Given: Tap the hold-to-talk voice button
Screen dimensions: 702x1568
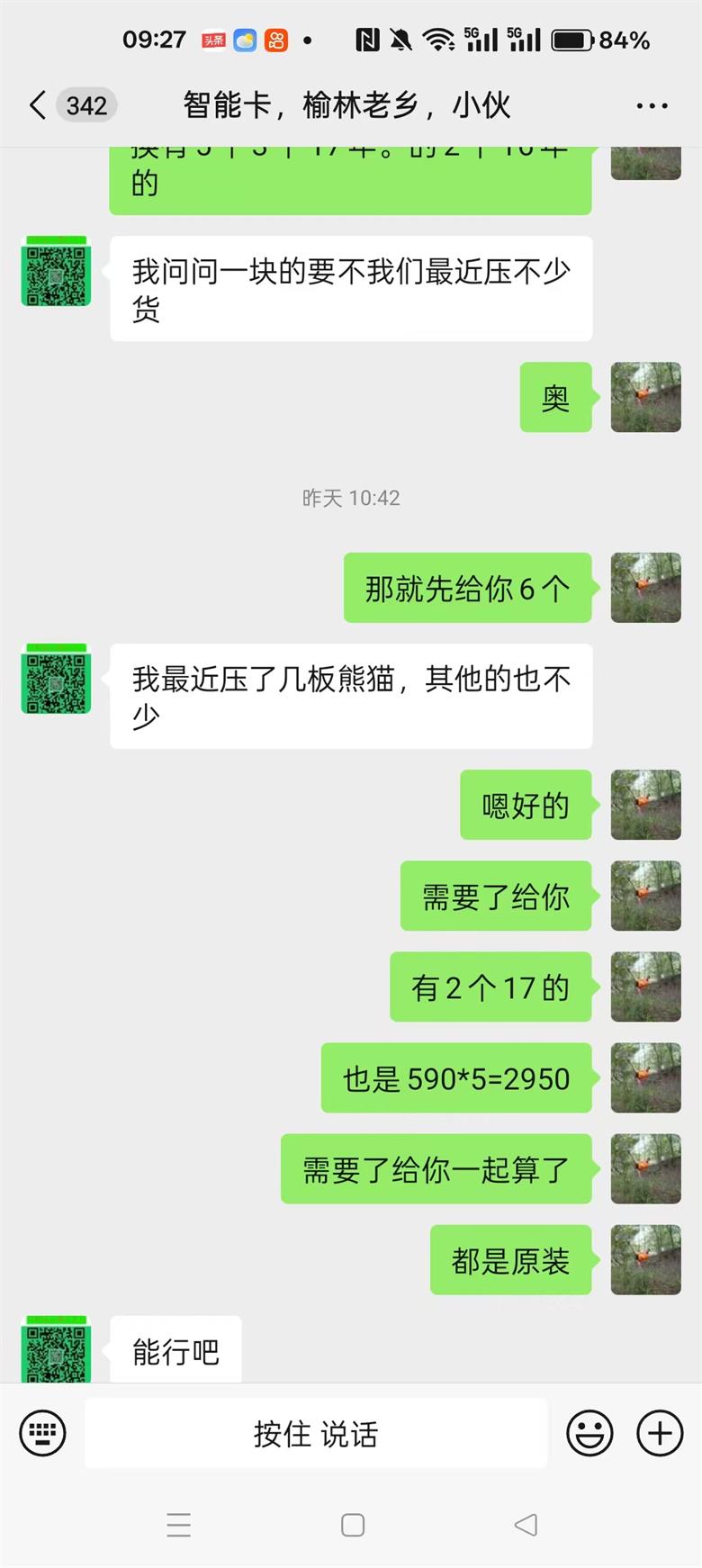Looking at the screenshot, I should 316,1433.
